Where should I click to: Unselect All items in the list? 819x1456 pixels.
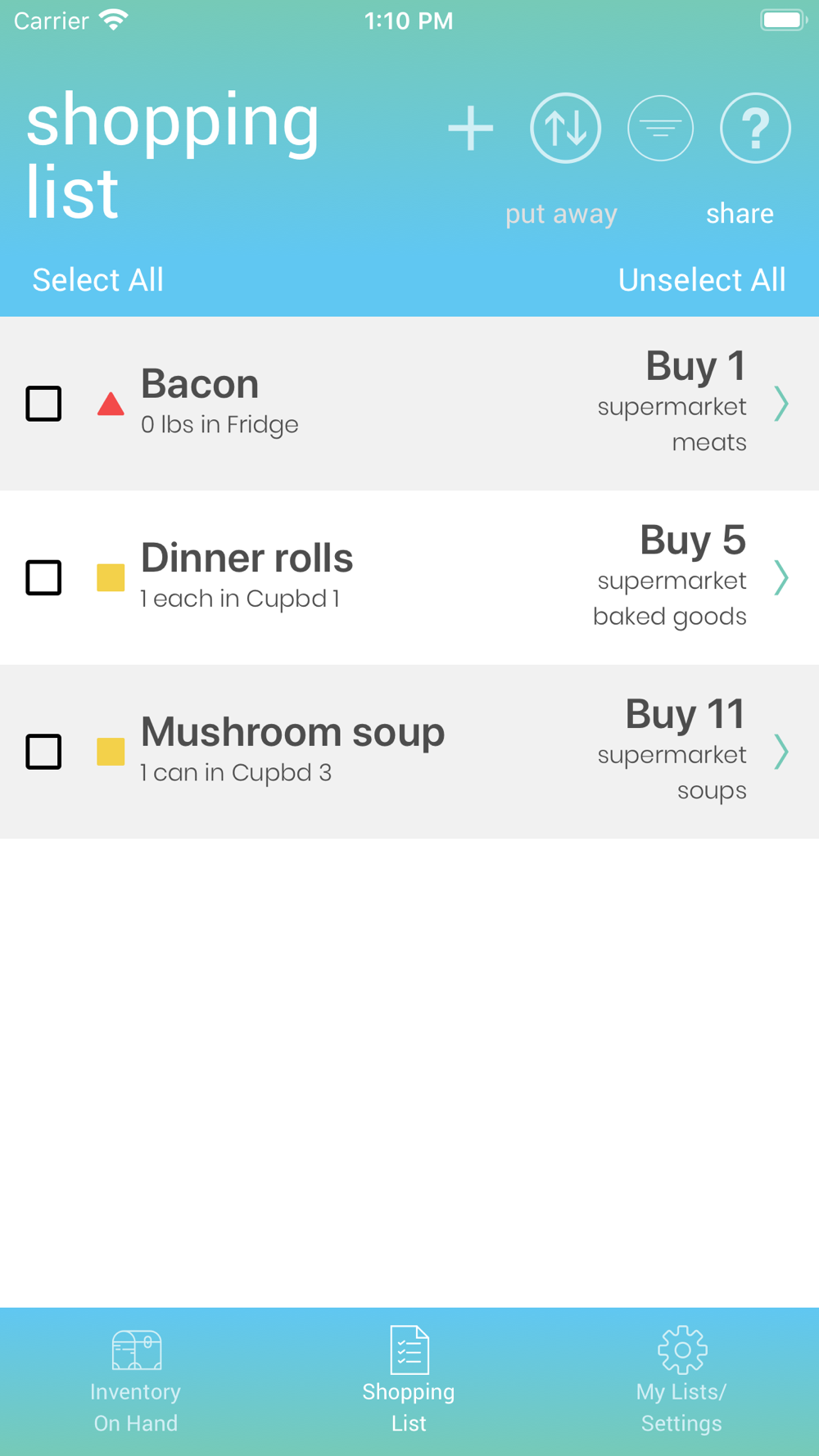click(x=701, y=280)
